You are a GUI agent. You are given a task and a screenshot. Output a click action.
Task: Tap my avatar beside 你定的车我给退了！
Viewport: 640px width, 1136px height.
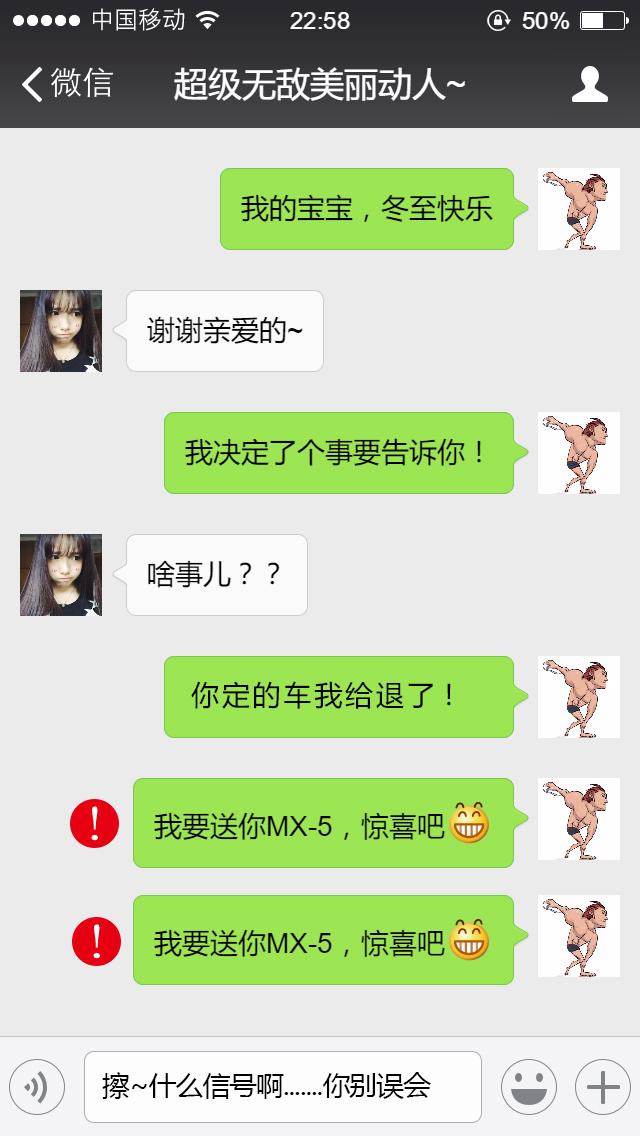pyautogui.click(x=578, y=697)
